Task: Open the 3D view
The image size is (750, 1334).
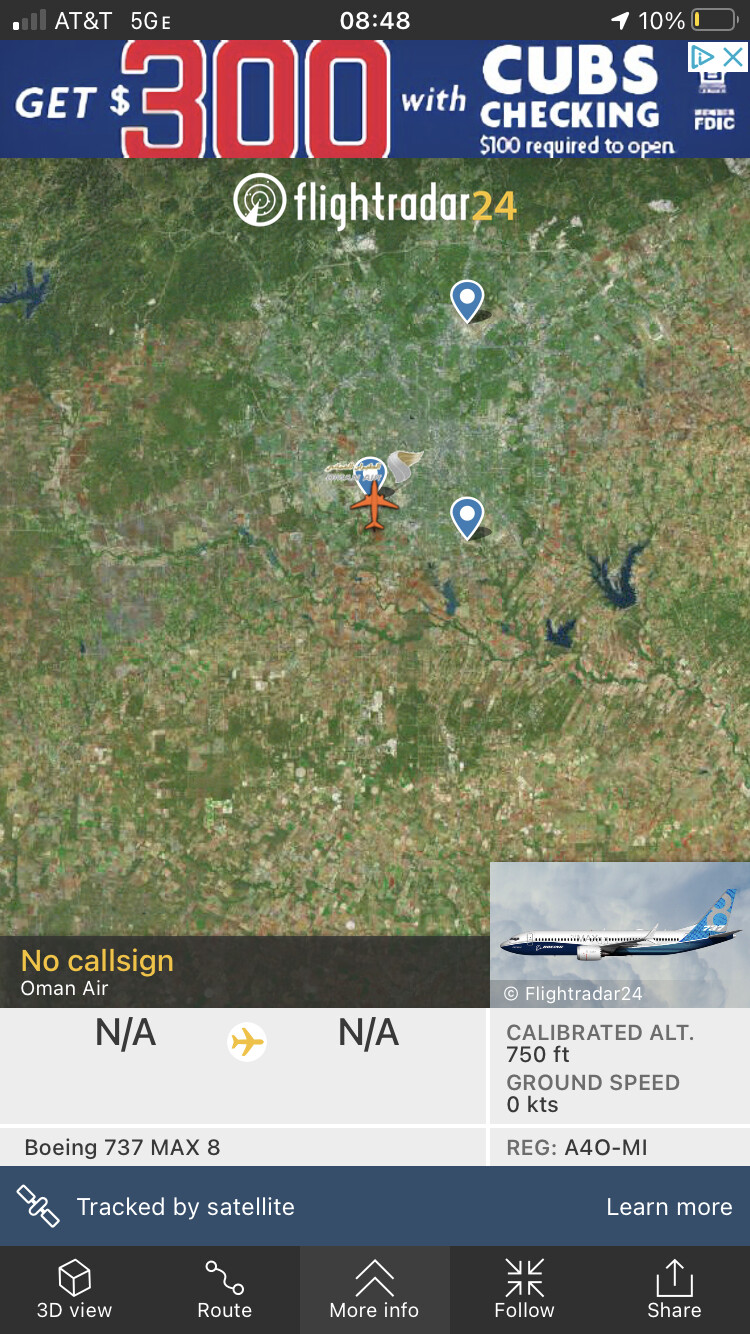Action: (75, 1290)
